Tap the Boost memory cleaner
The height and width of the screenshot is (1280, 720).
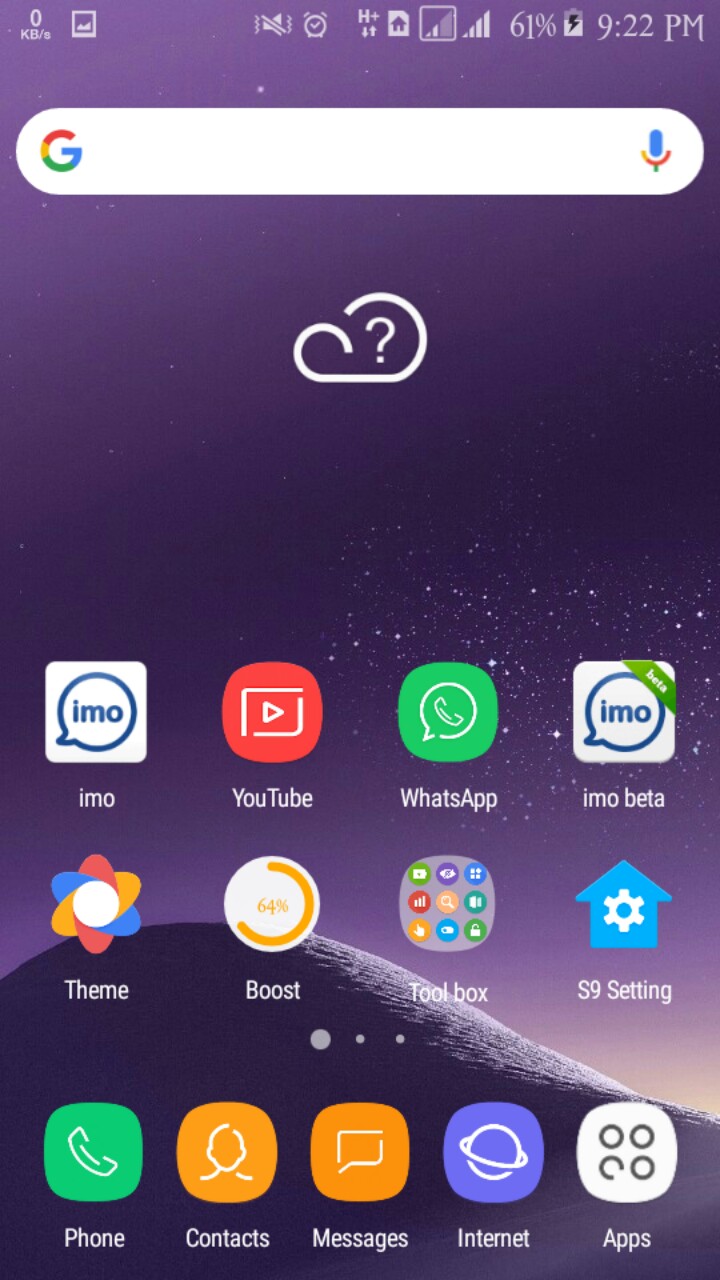[272, 904]
